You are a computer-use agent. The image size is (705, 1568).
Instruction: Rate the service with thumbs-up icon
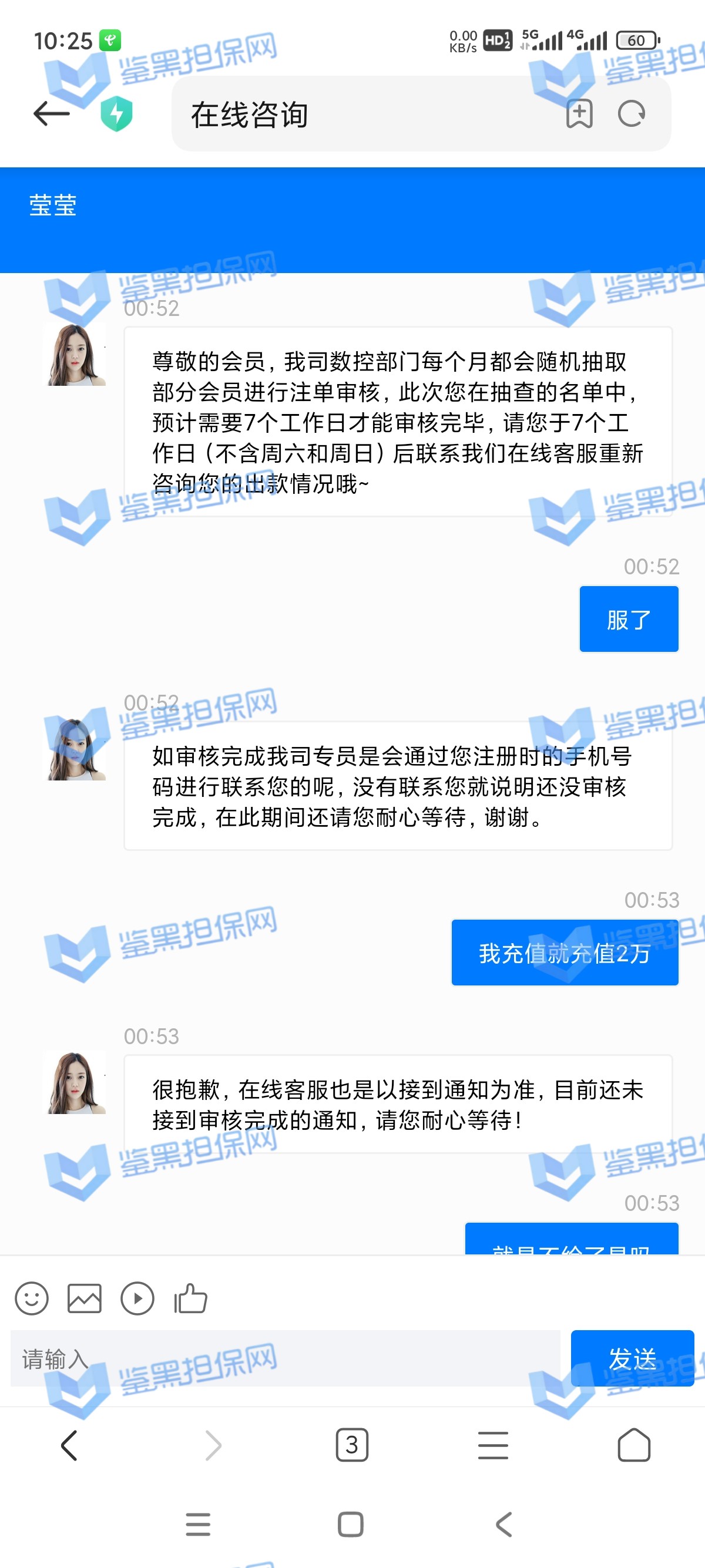click(190, 1299)
